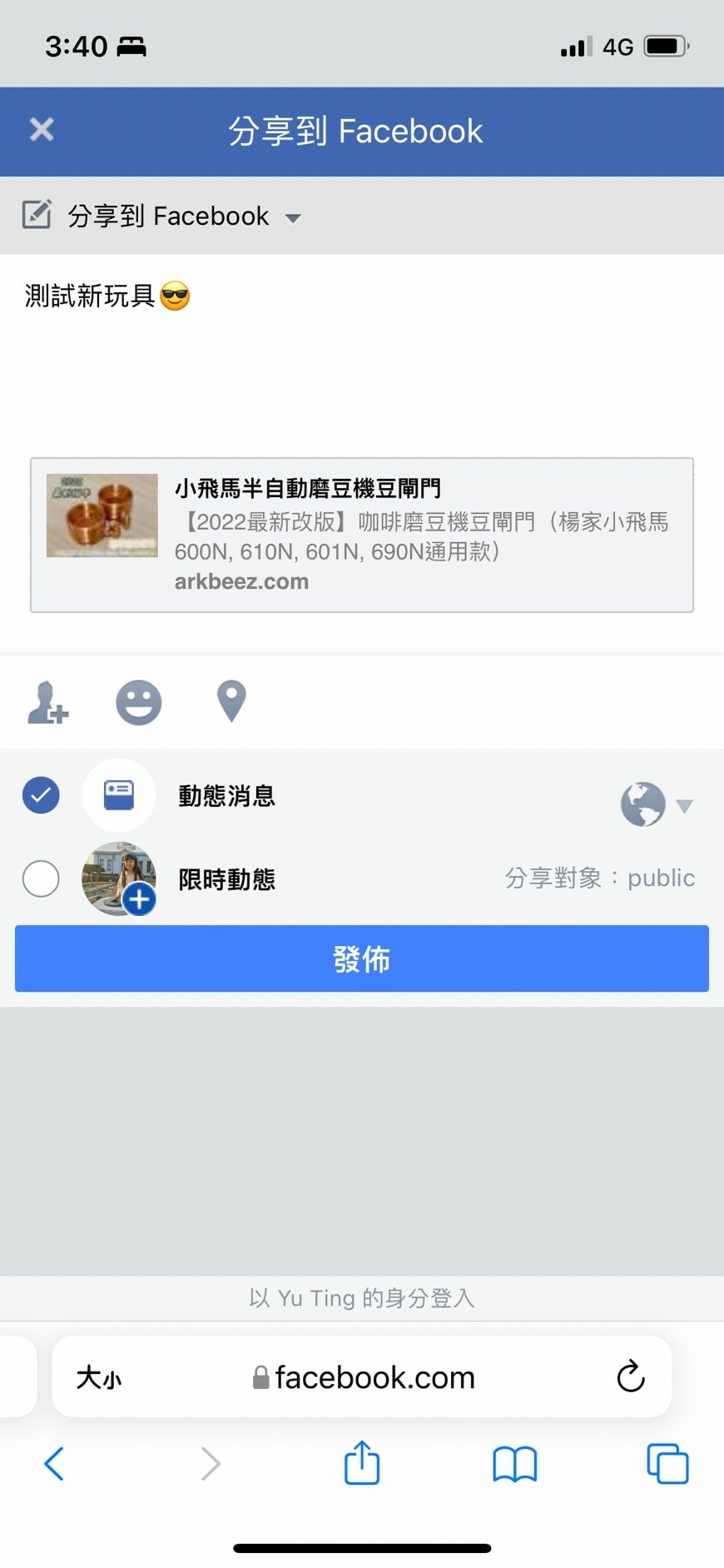Open Safari bookmarks
The width and height of the screenshot is (724, 1568).
(x=514, y=1463)
